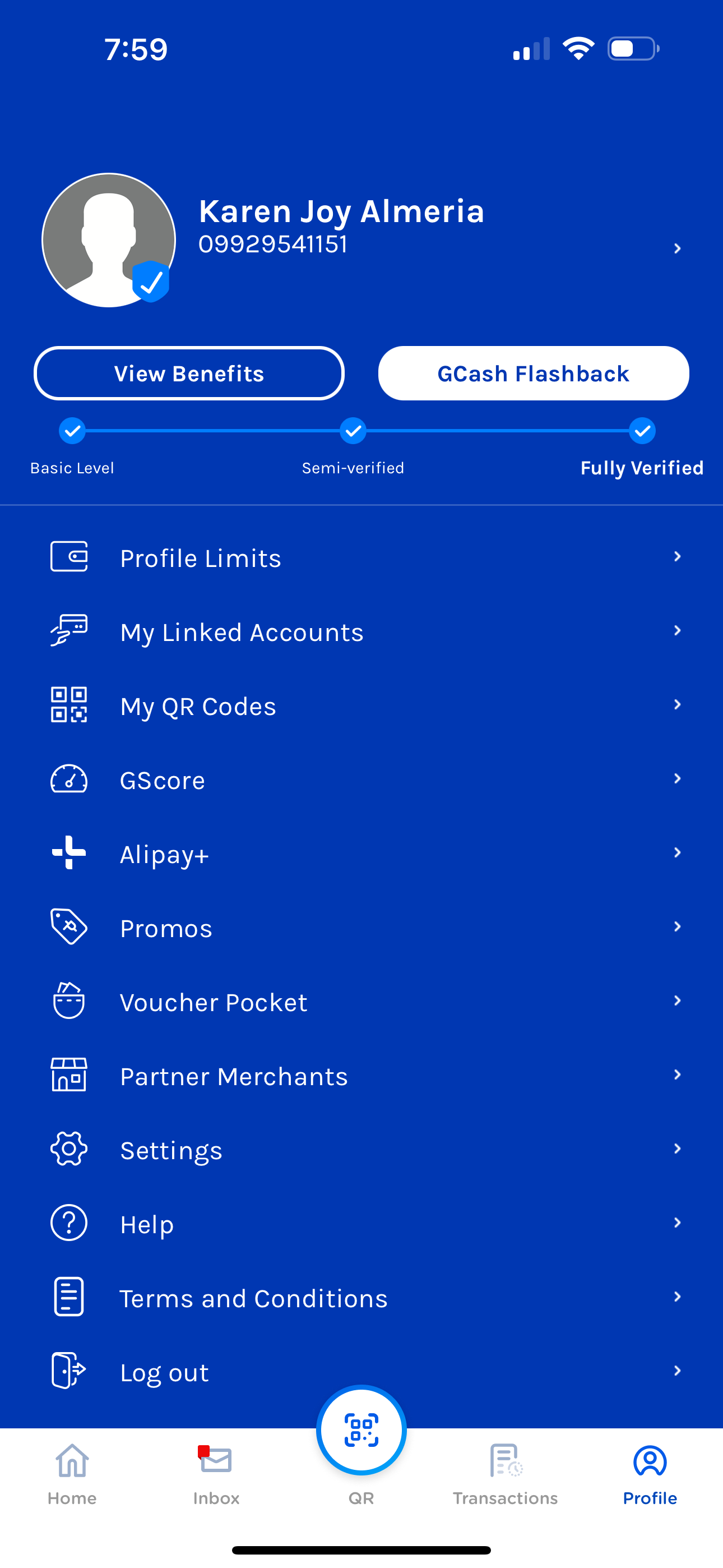Tap the Profile tab
723x1568 pixels.
[650, 1474]
